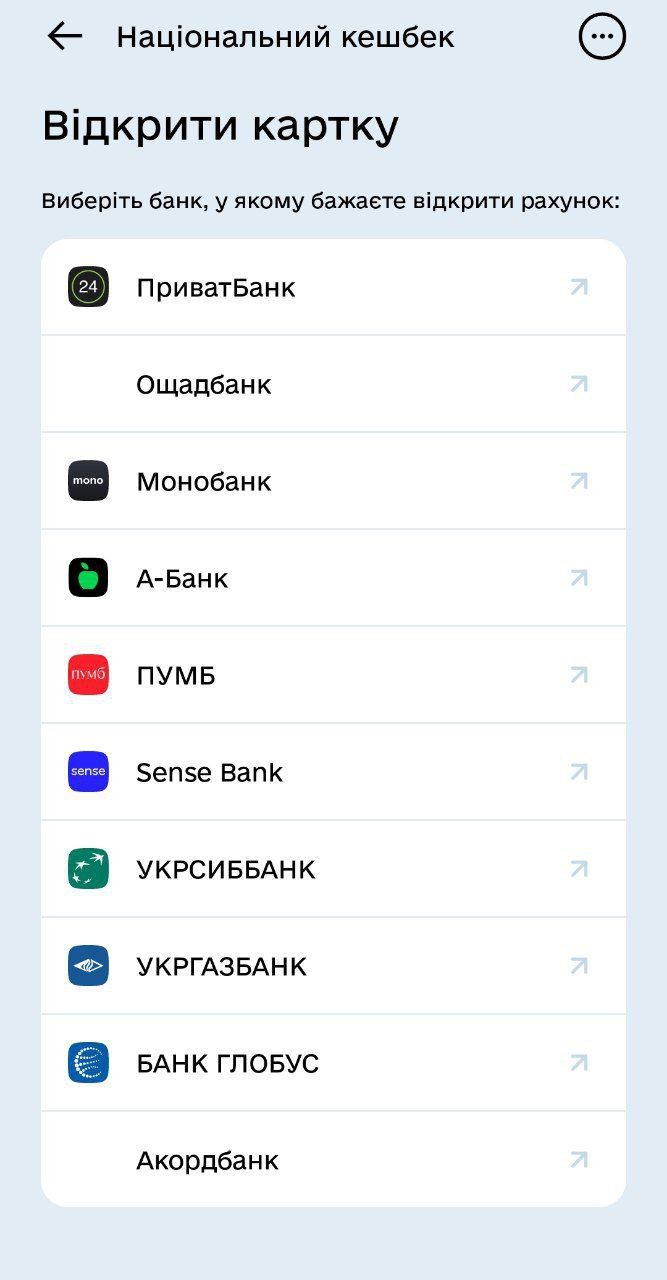Pick А-Банк for the account
The height and width of the screenshot is (1280, 667).
click(333, 579)
